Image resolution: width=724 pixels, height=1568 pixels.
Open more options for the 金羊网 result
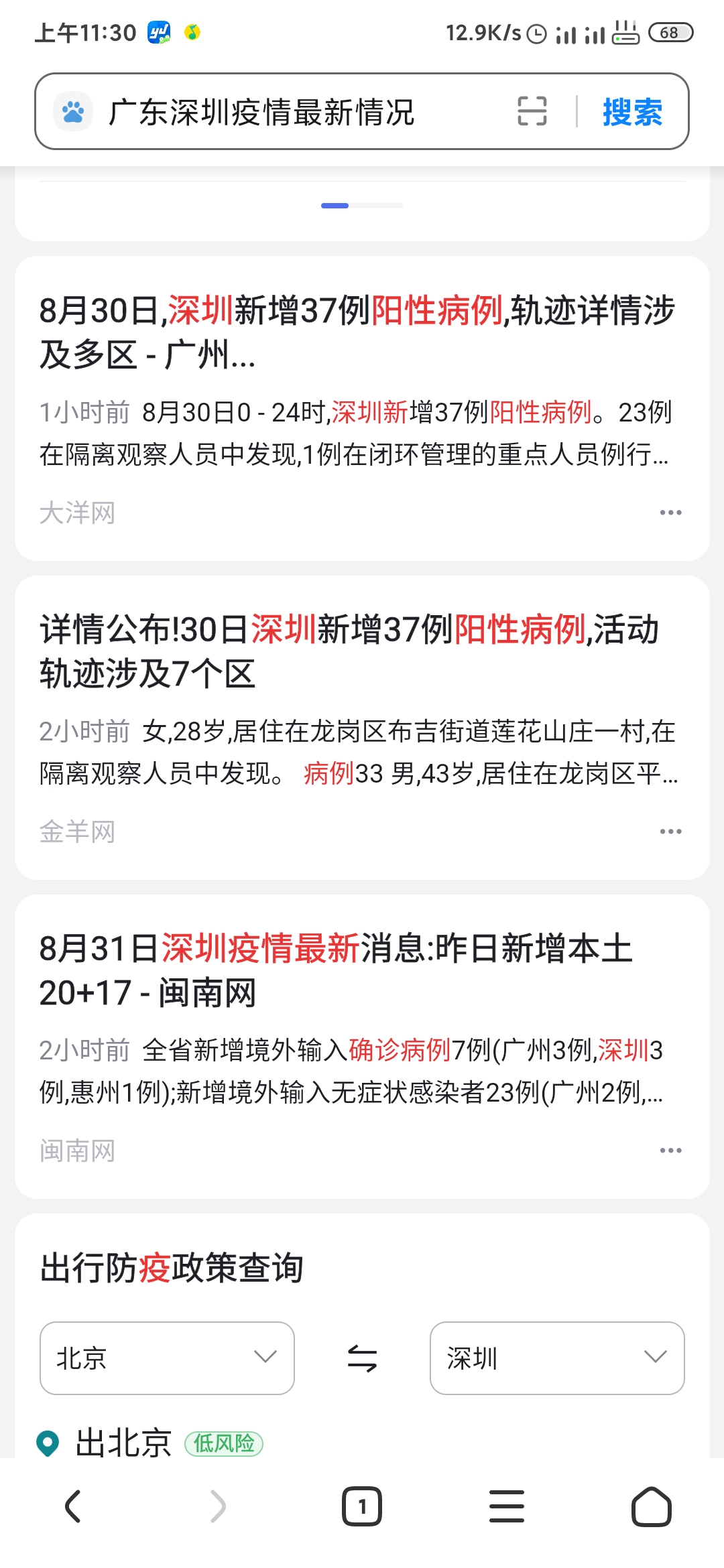tap(670, 832)
